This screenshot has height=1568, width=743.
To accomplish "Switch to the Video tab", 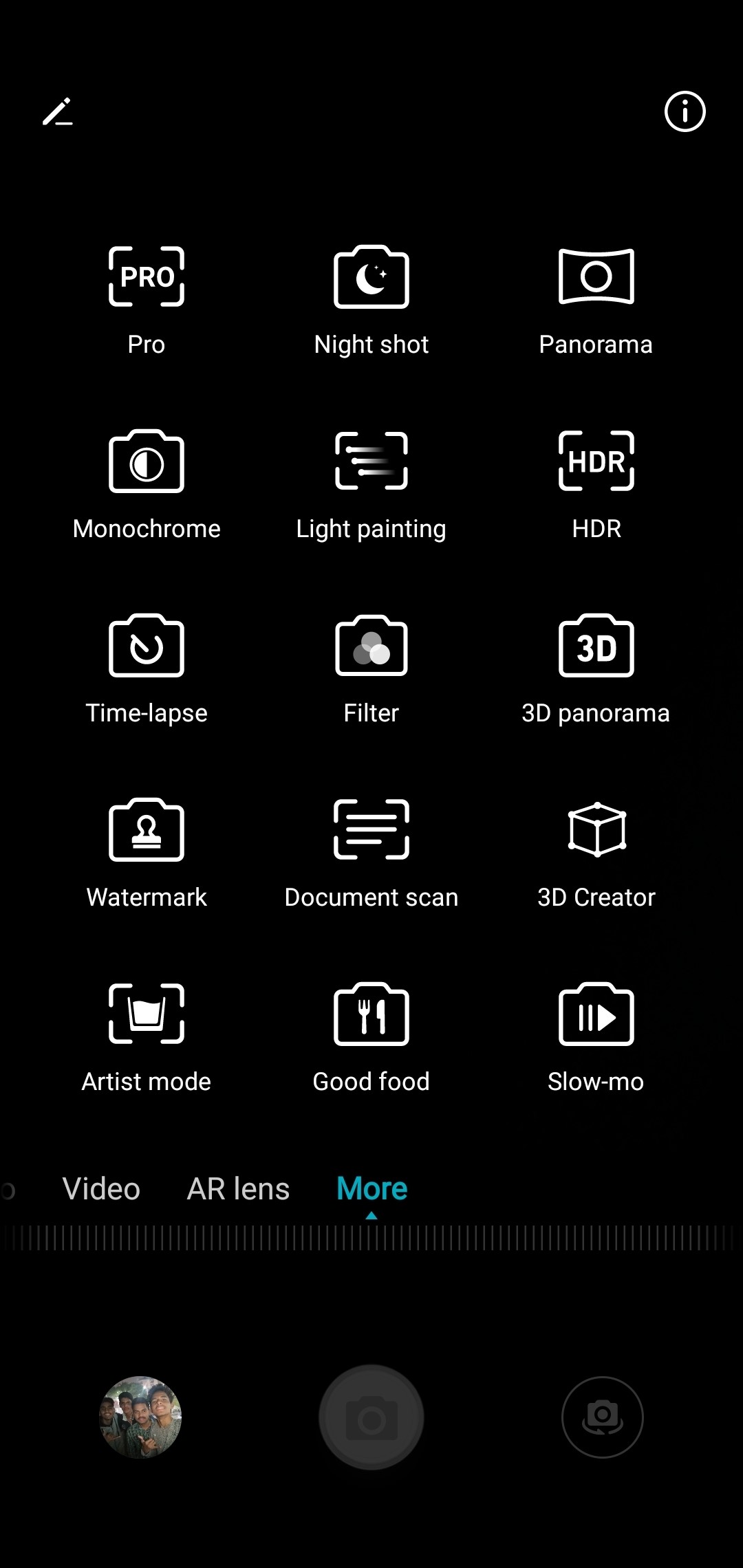I will [x=101, y=1189].
